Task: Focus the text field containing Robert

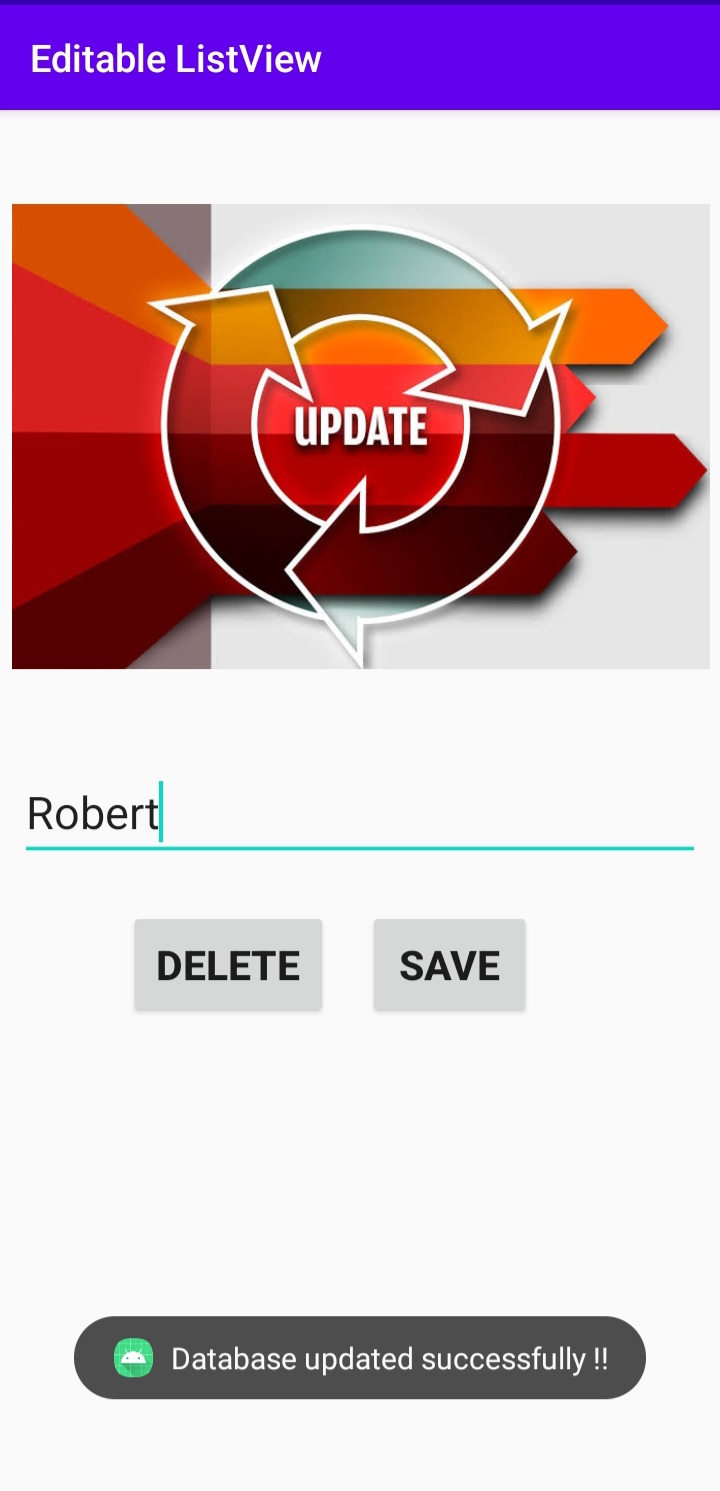Action: point(360,814)
